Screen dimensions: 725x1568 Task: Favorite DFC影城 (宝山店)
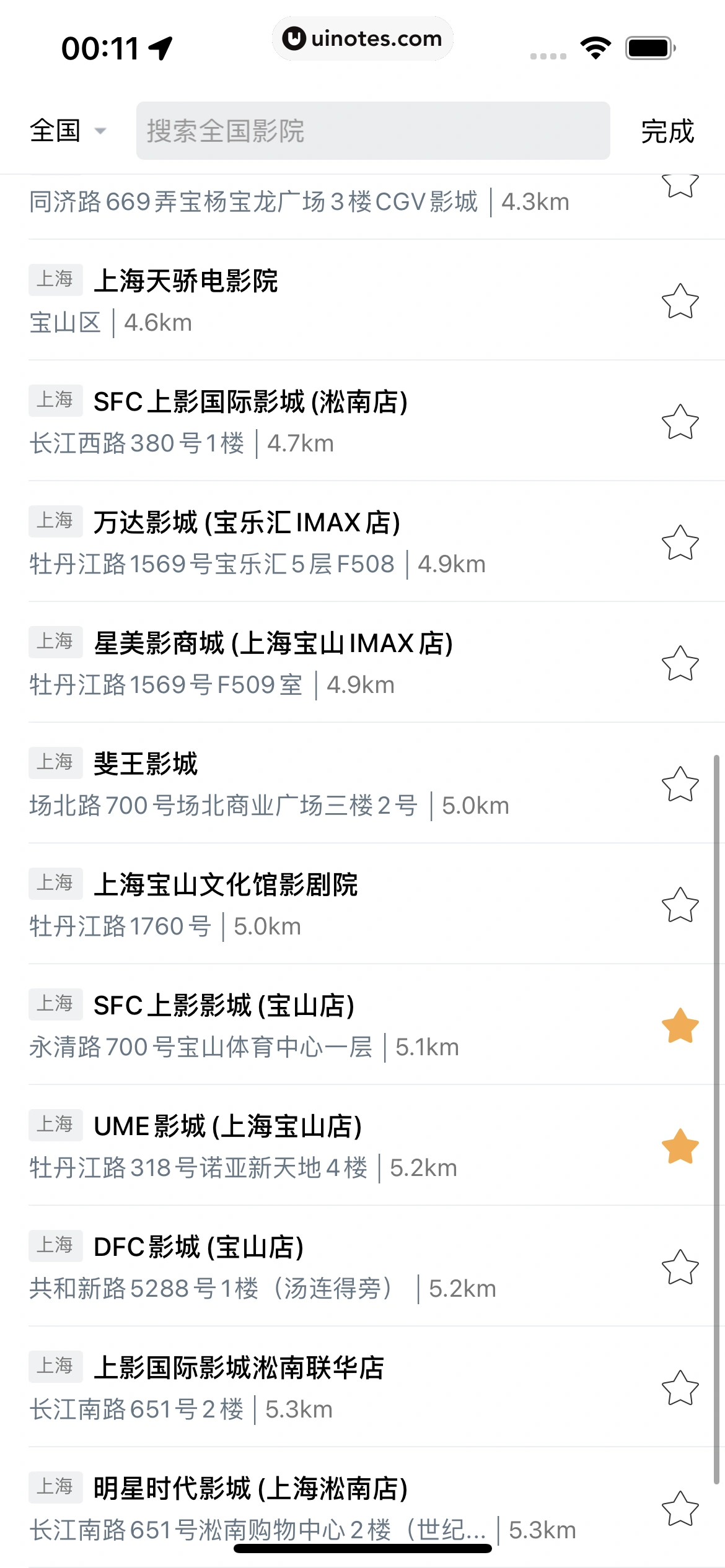[680, 1268]
